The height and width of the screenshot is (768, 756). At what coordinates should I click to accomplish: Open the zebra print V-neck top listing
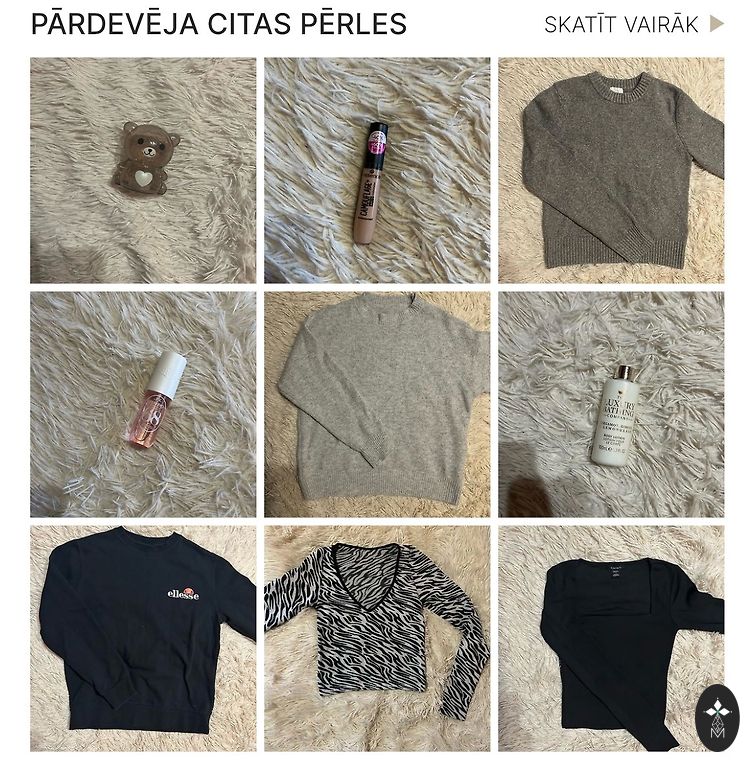[x=377, y=638]
